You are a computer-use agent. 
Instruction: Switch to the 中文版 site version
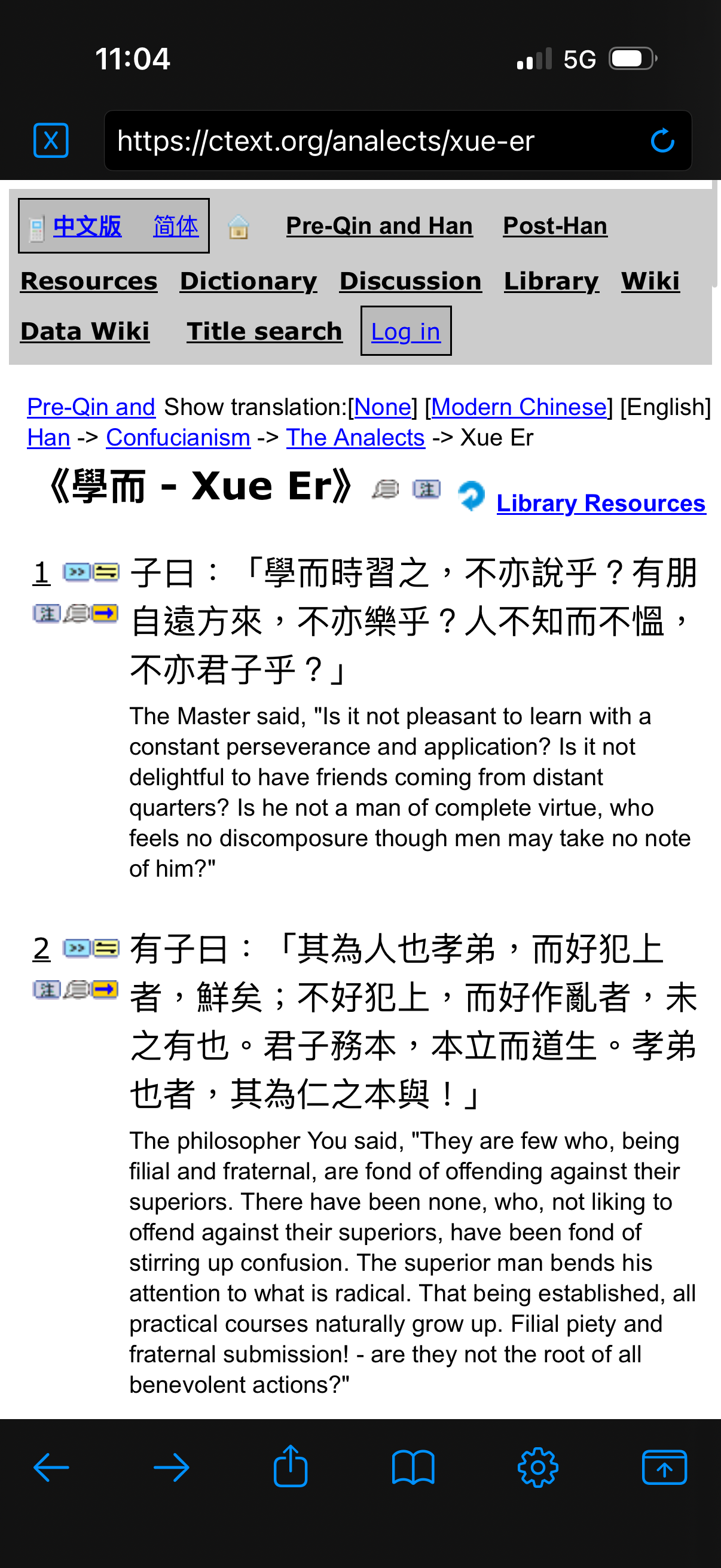coord(87,227)
